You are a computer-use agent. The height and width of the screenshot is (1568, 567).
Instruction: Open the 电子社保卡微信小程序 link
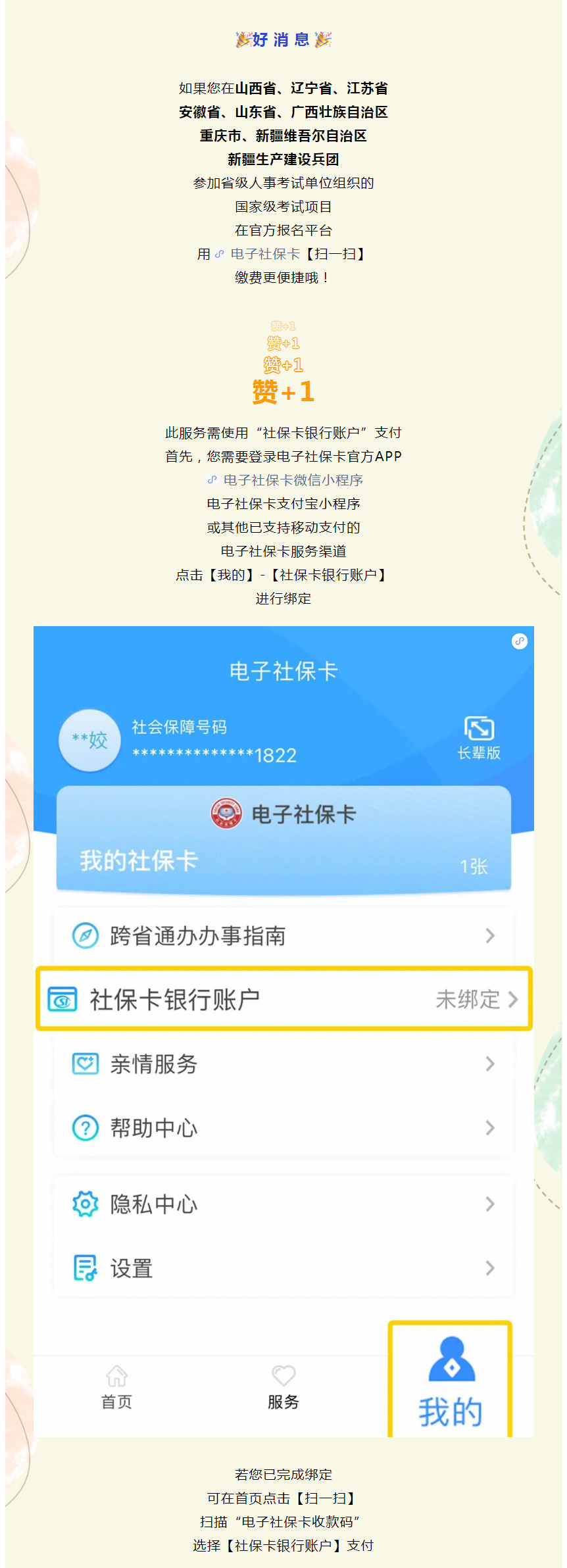(293, 480)
